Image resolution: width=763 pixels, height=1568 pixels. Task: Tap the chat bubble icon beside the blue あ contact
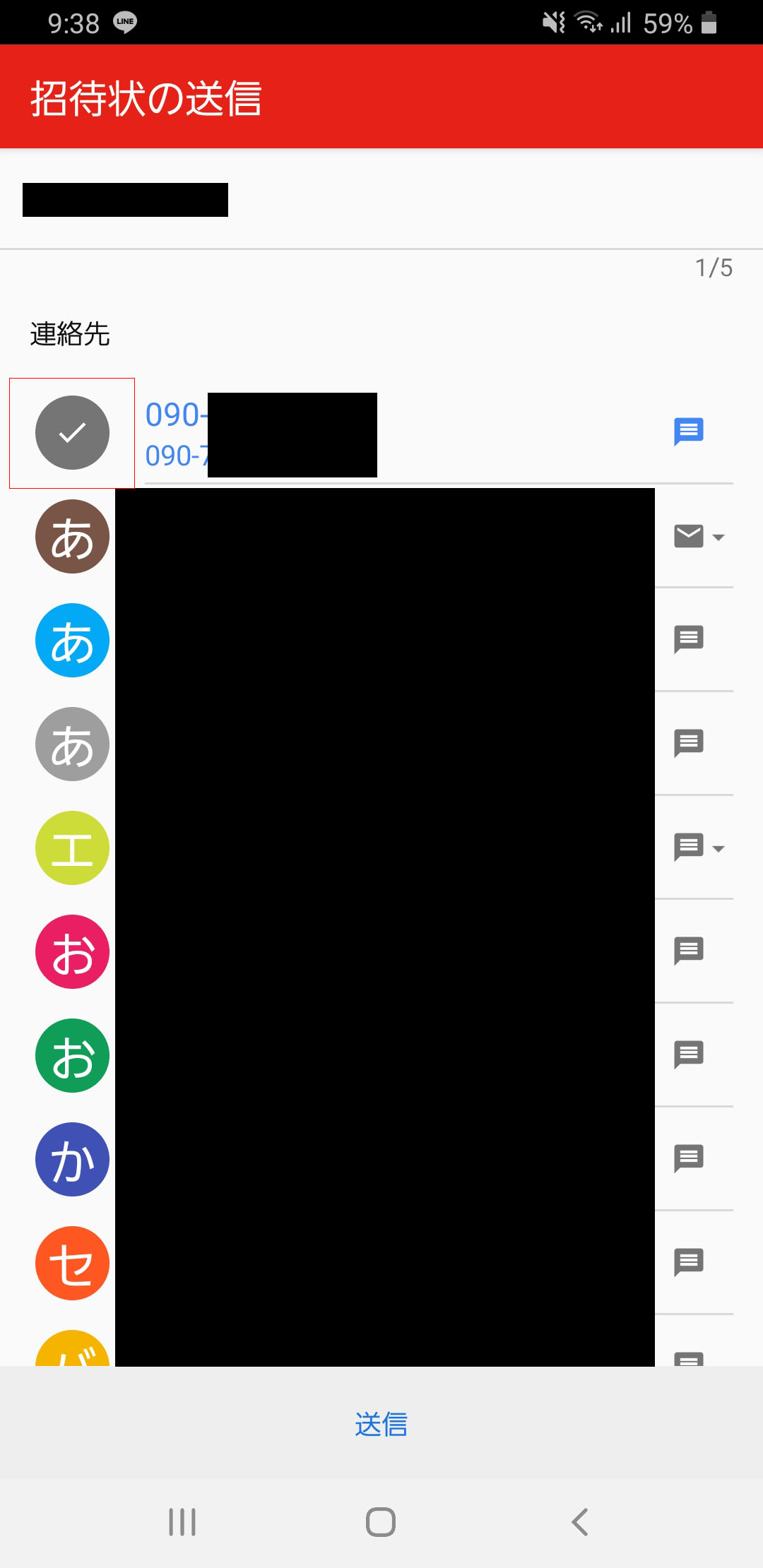[x=689, y=640]
